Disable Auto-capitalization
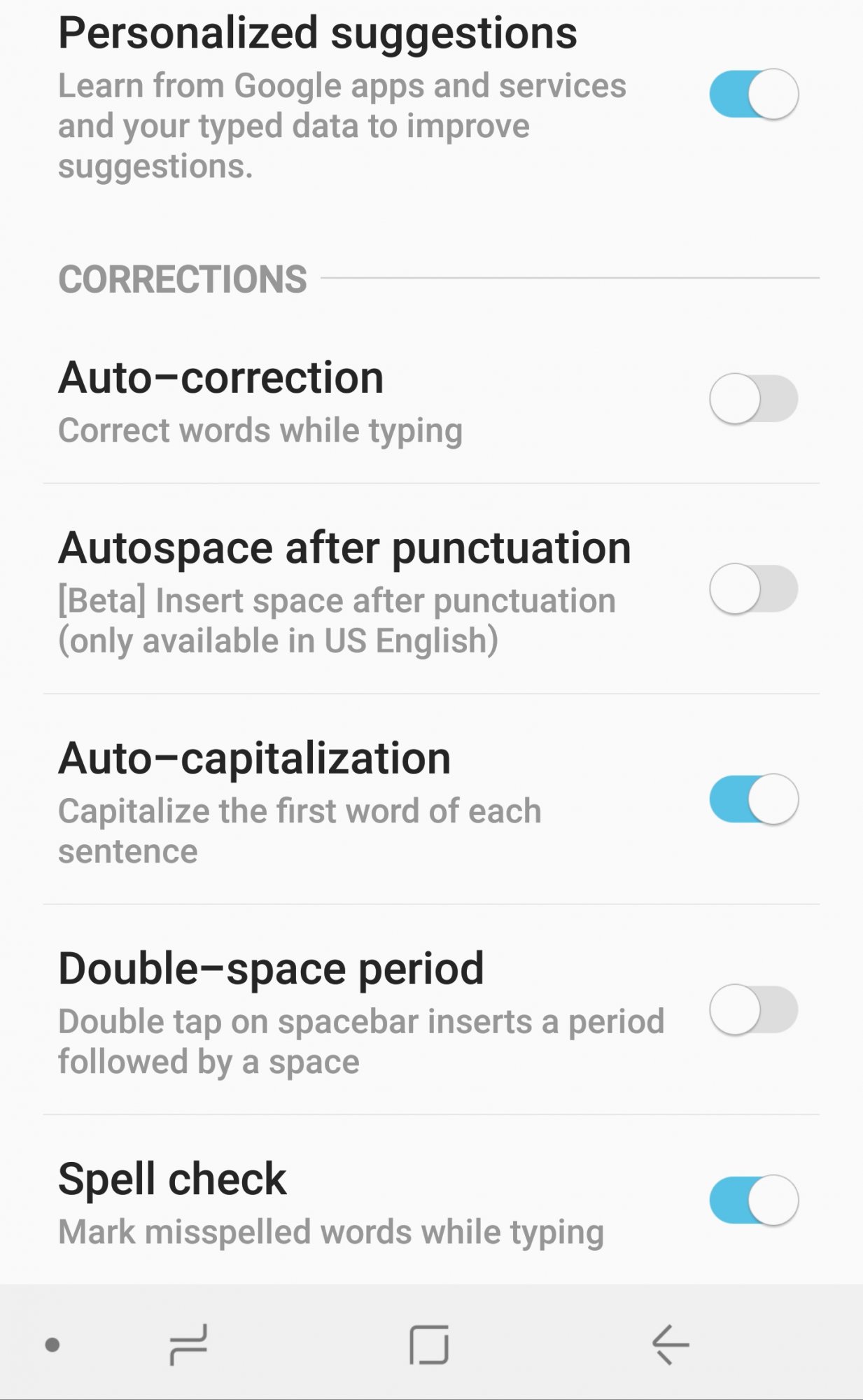Screen dimensions: 863x1400 (754, 799)
